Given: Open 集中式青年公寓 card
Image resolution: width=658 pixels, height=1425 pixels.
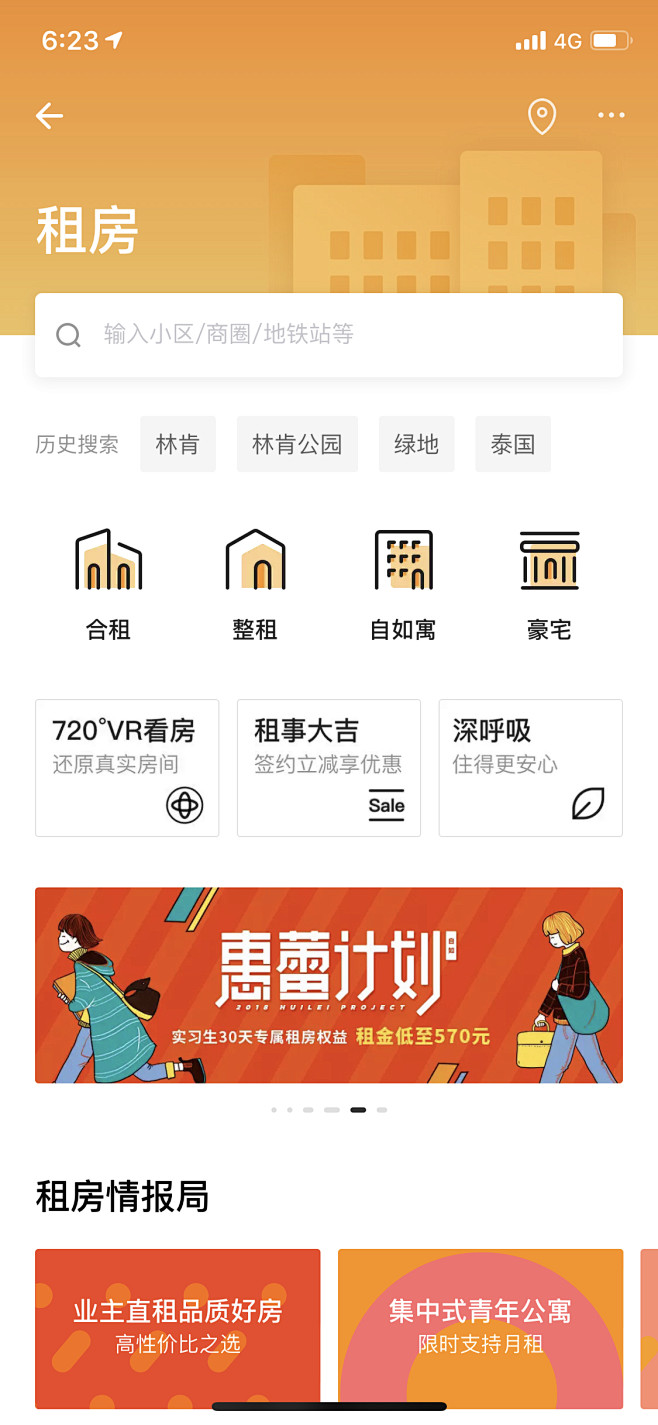Looking at the screenshot, I should point(480,1327).
